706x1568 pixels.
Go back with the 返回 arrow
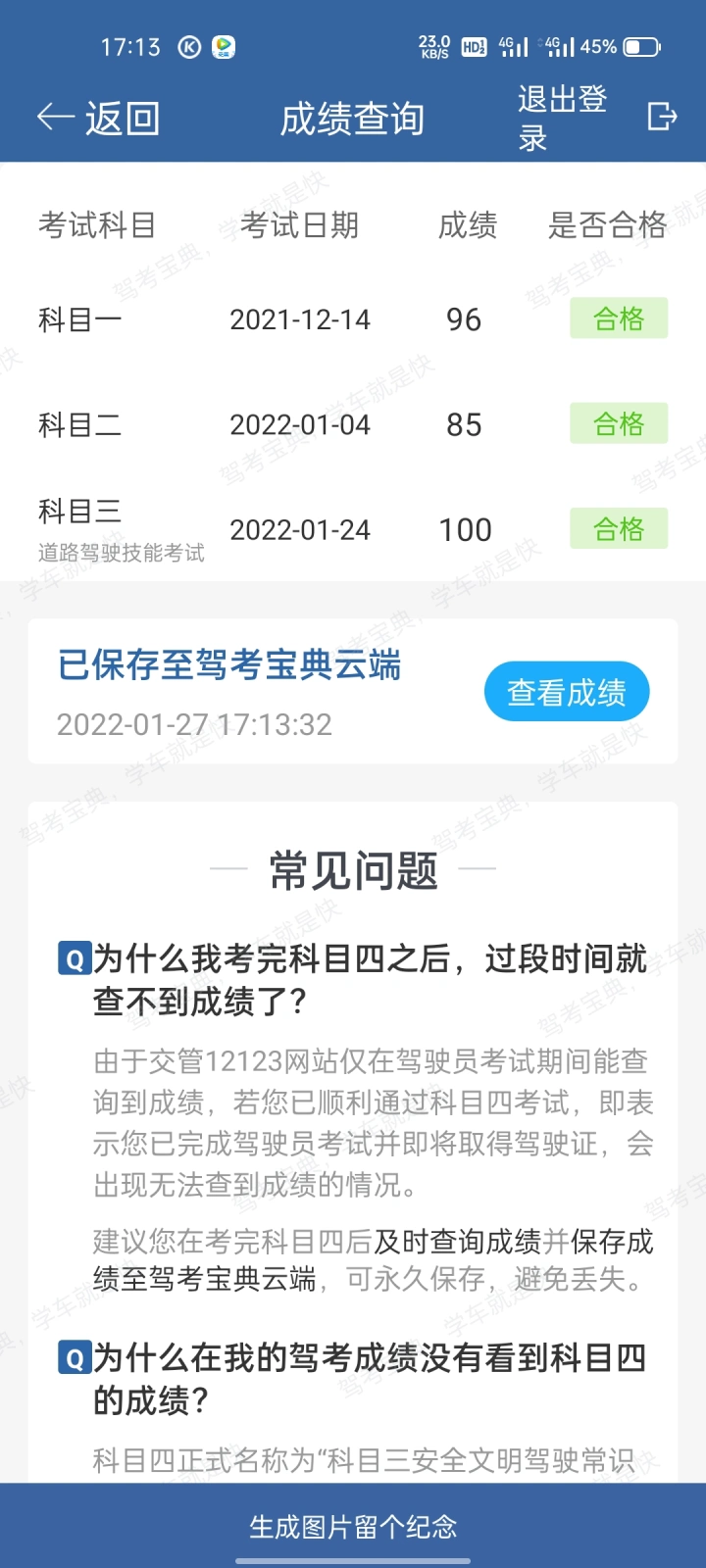pos(96,119)
